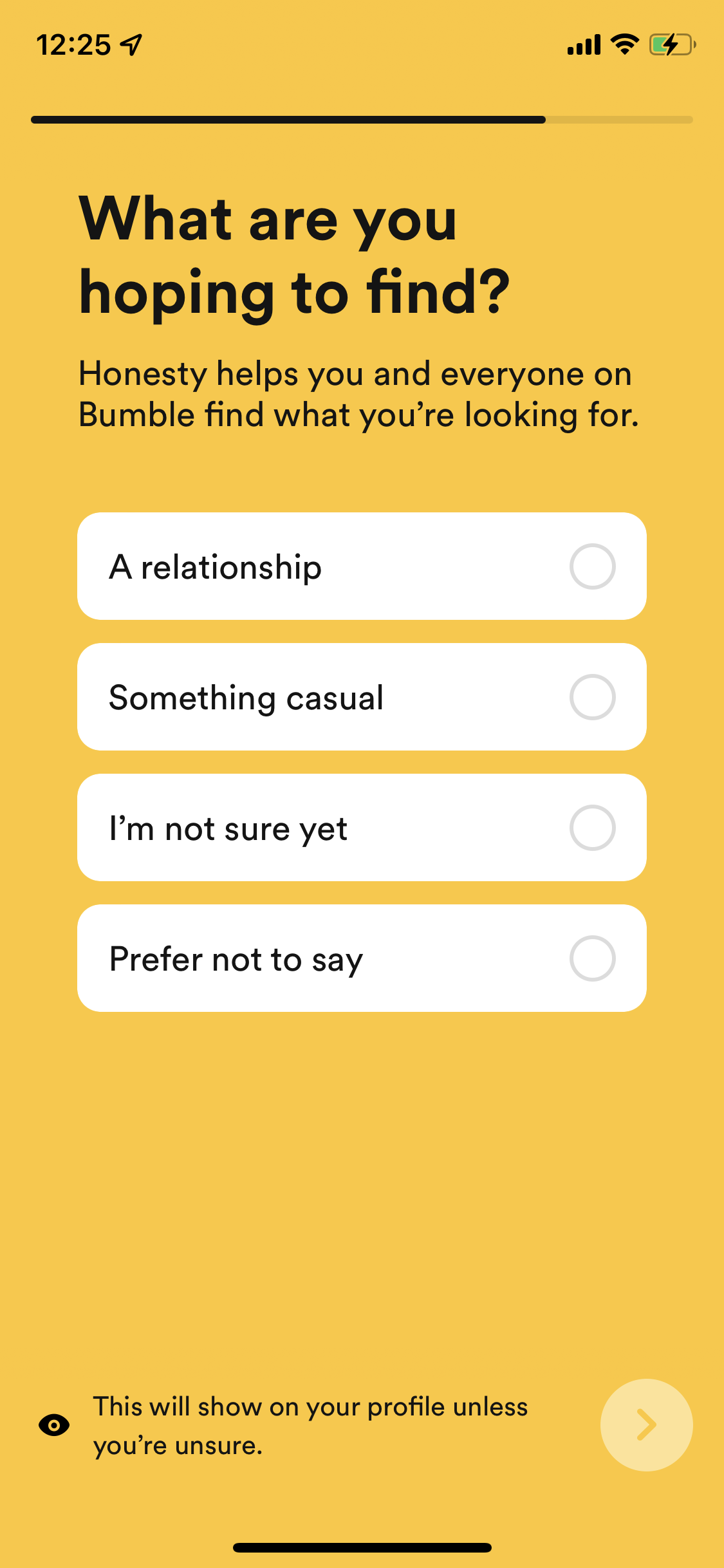The image size is (724, 1568).
Task: Pick 'Prefer not to say'
Action: [592, 958]
